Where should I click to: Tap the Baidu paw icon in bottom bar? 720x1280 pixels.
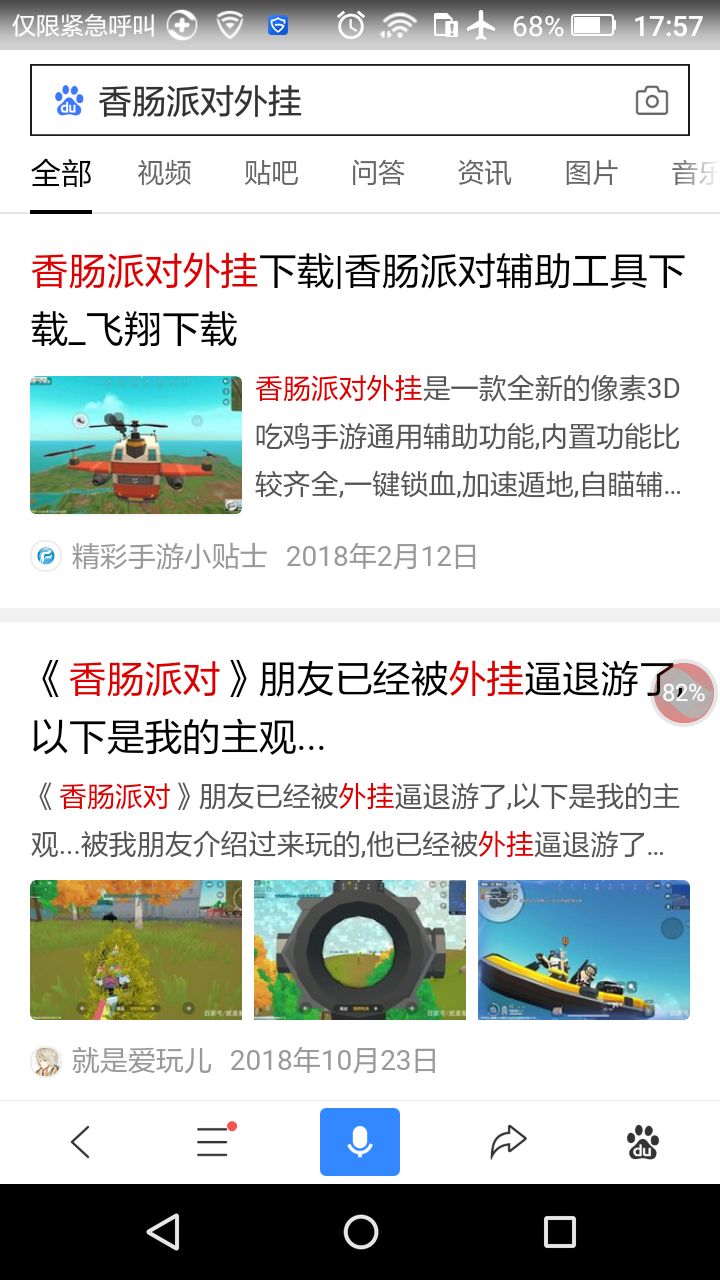[x=640, y=1141]
